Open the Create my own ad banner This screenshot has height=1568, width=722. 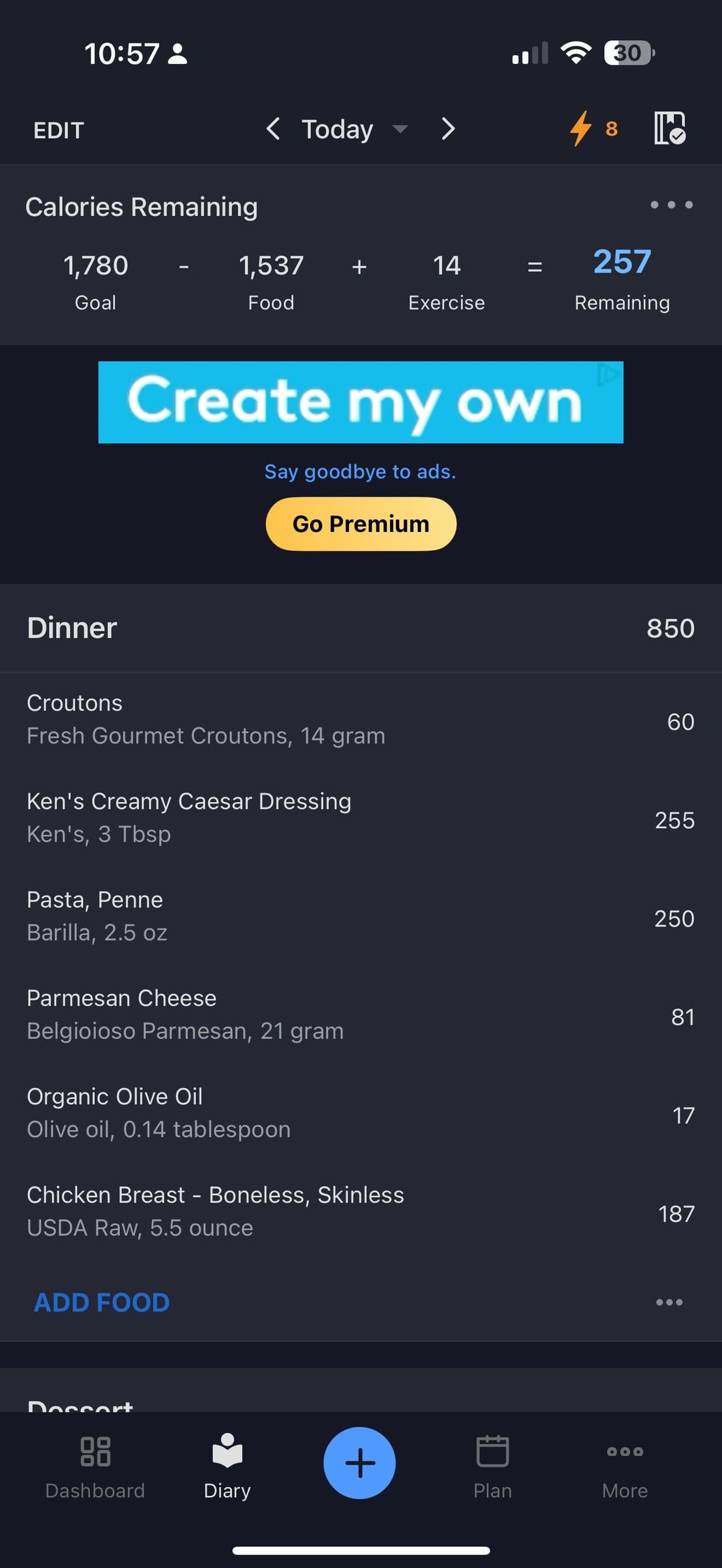click(x=361, y=402)
